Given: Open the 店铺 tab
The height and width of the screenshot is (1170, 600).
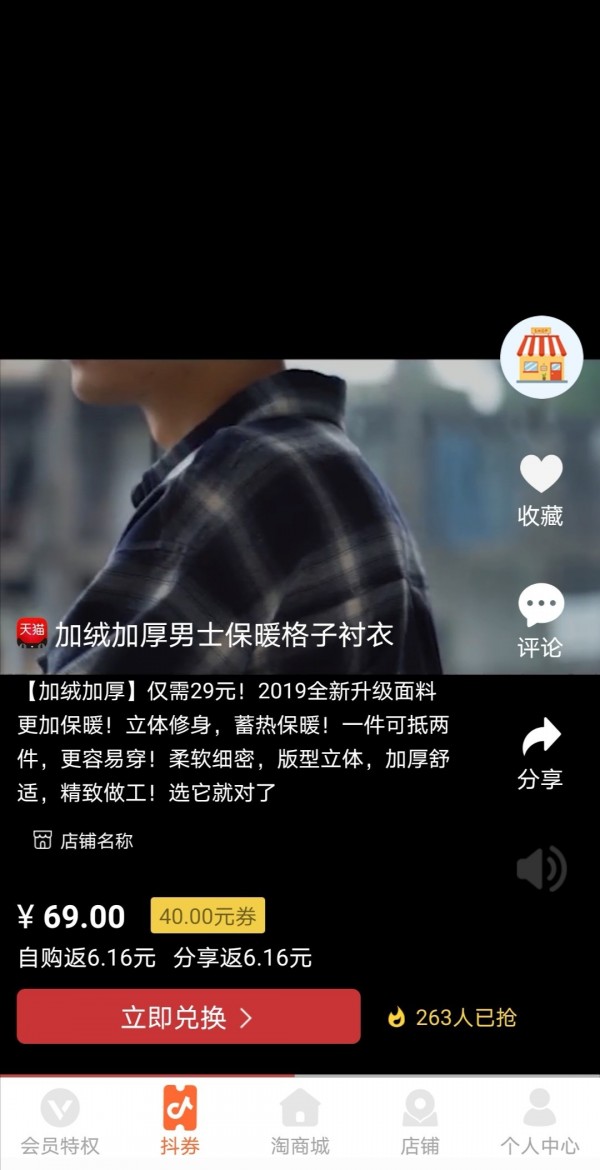Looking at the screenshot, I should point(420,1122).
